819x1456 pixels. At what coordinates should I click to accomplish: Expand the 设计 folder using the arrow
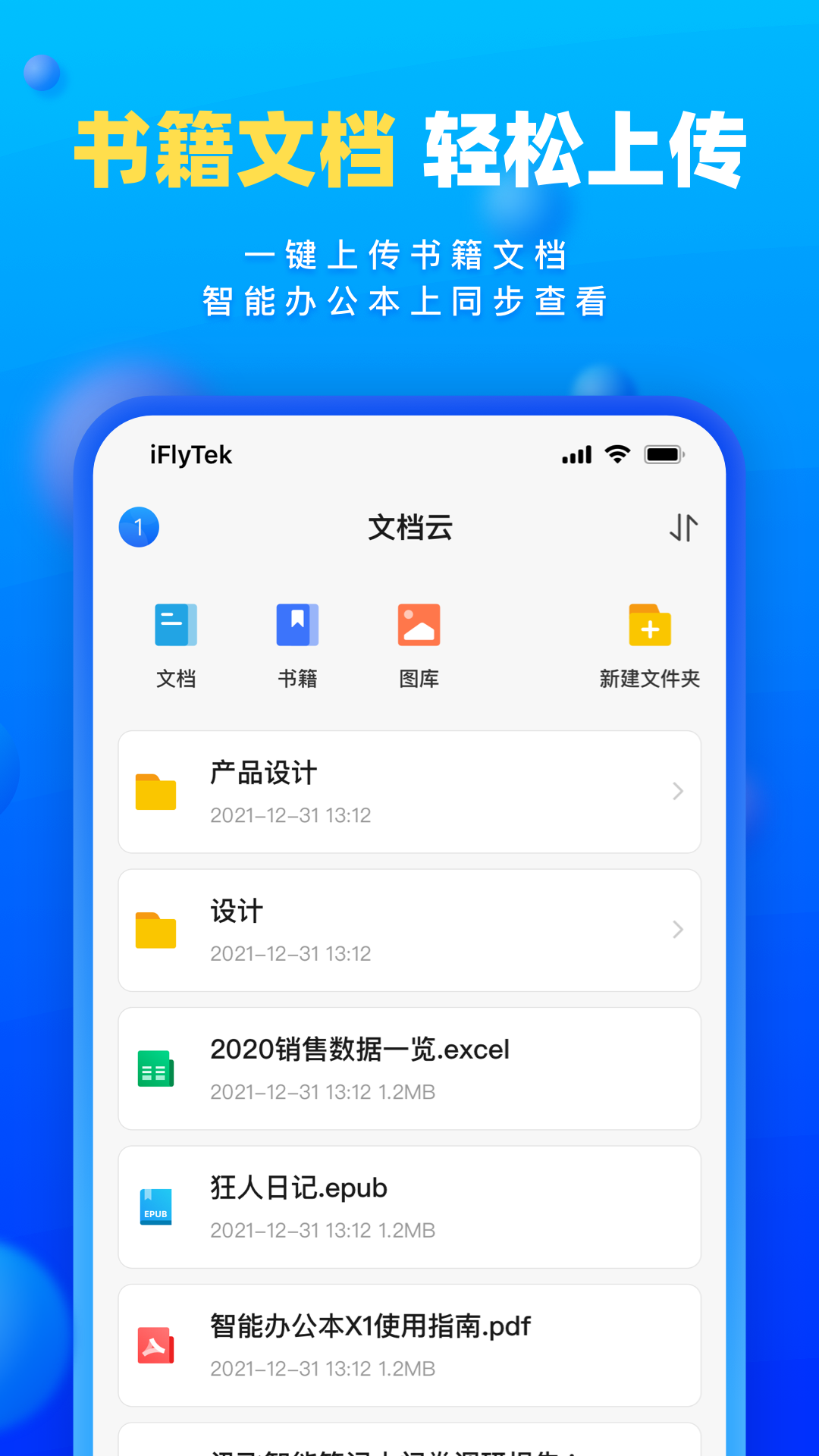[x=678, y=930]
